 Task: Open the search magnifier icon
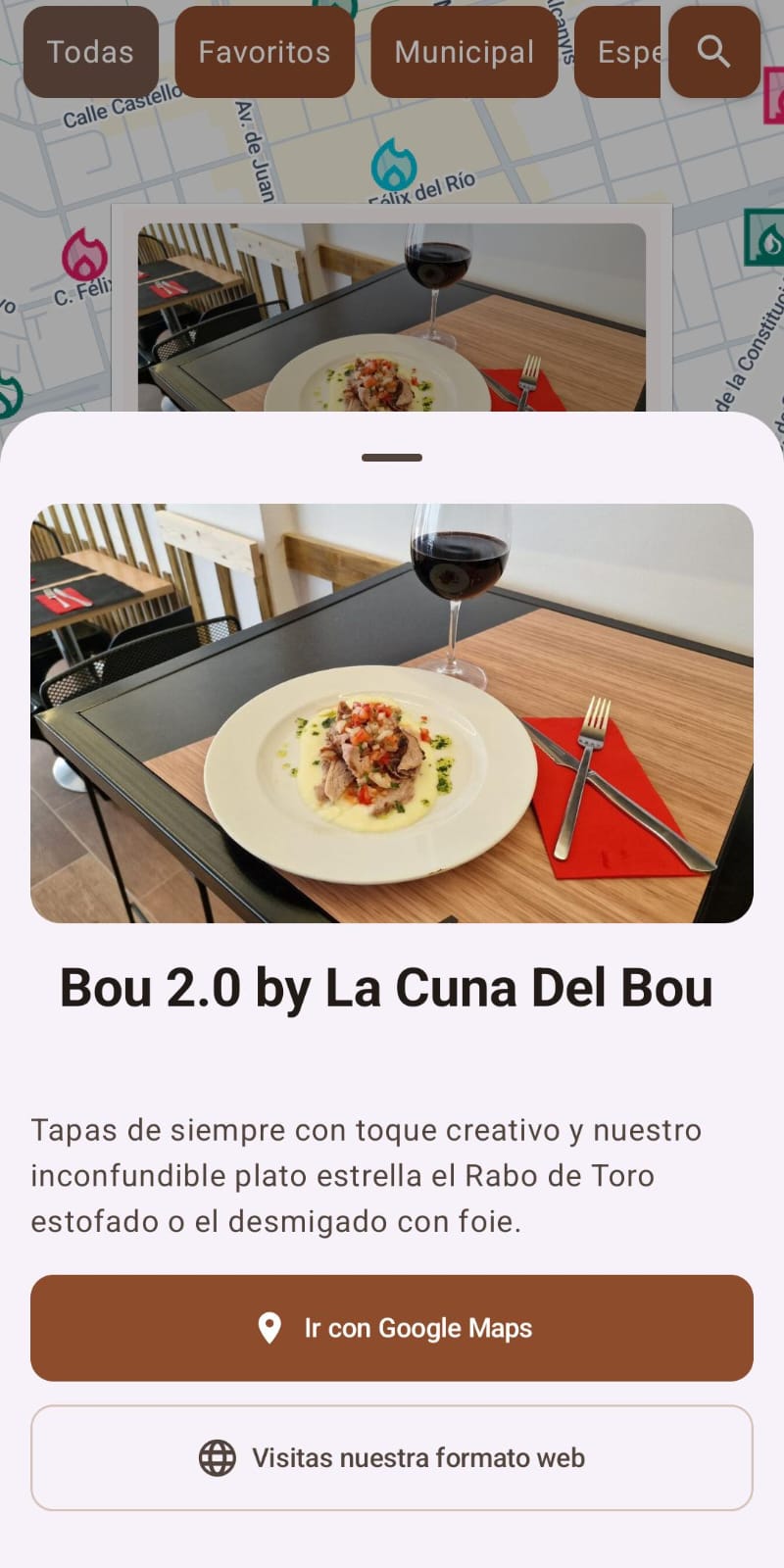coord(712,53)
